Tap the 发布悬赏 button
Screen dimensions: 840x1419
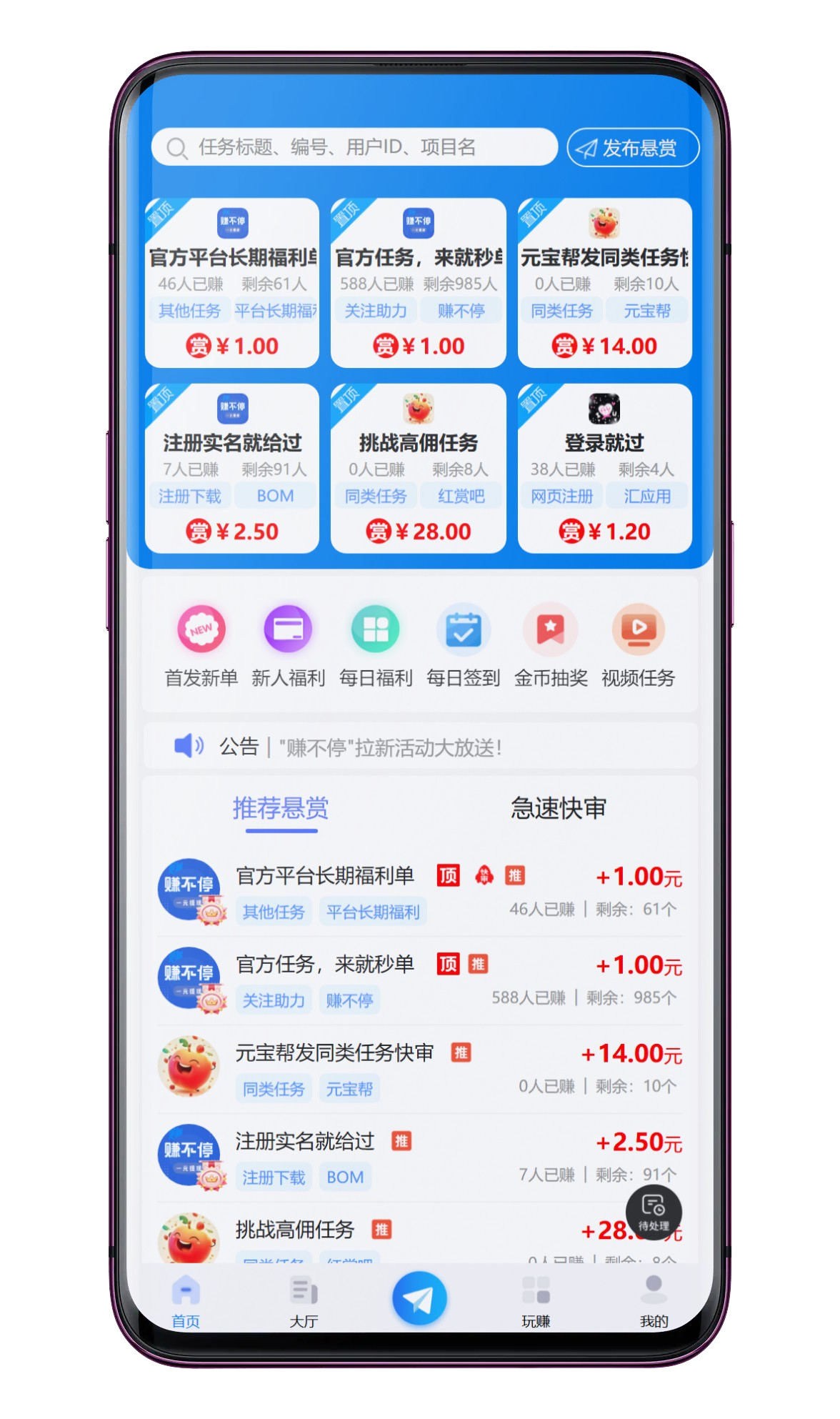[632, 148]
